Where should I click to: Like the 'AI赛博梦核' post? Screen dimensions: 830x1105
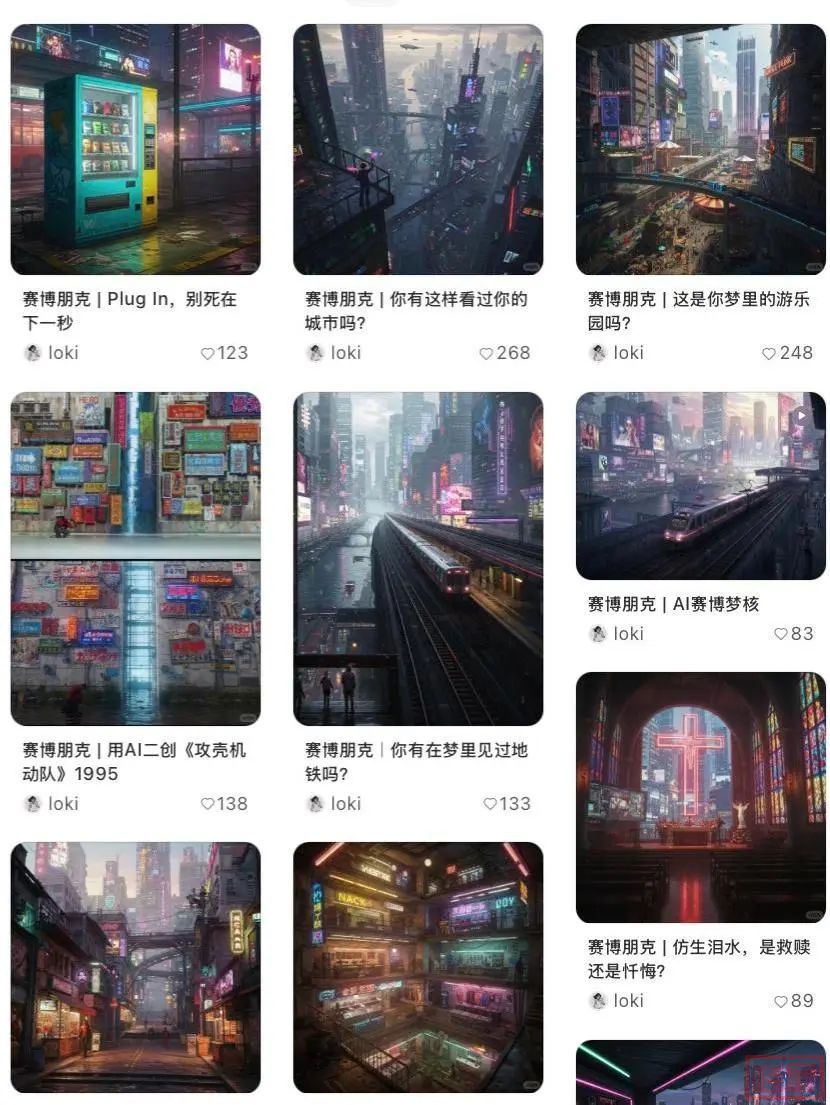(x=781, y=634)
